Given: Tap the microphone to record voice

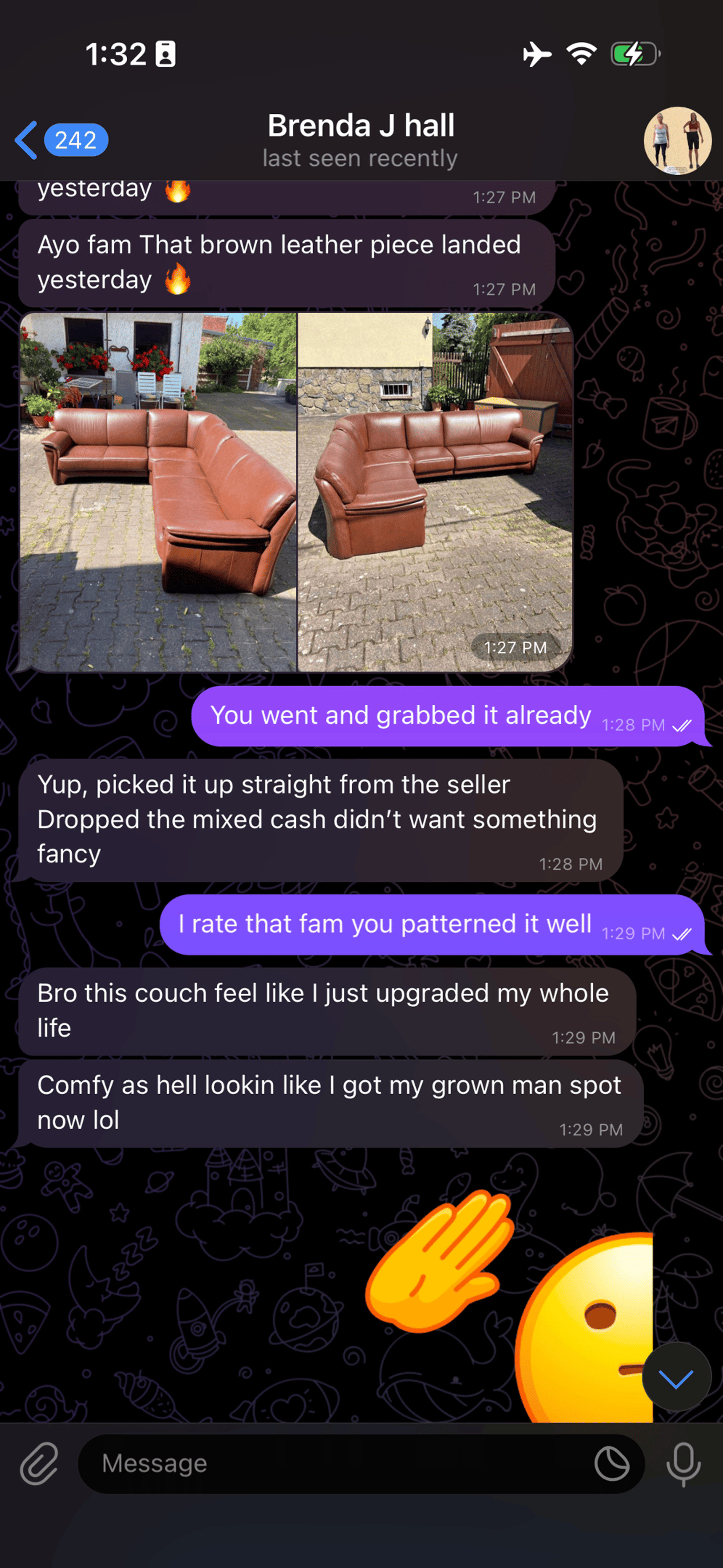Looking at the screenshot, I should 683,1463.
